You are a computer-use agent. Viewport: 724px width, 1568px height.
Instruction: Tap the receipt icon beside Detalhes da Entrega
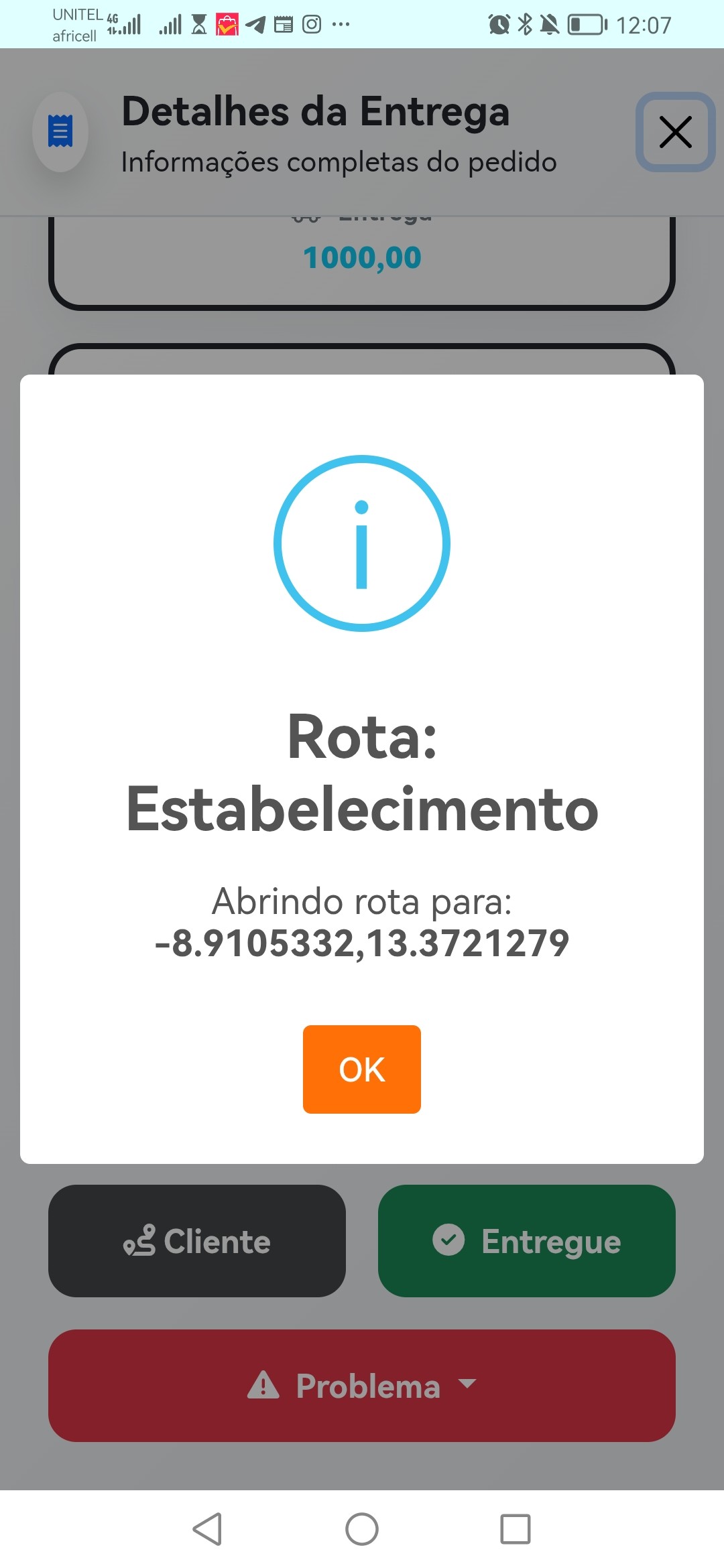coord(60,132)
